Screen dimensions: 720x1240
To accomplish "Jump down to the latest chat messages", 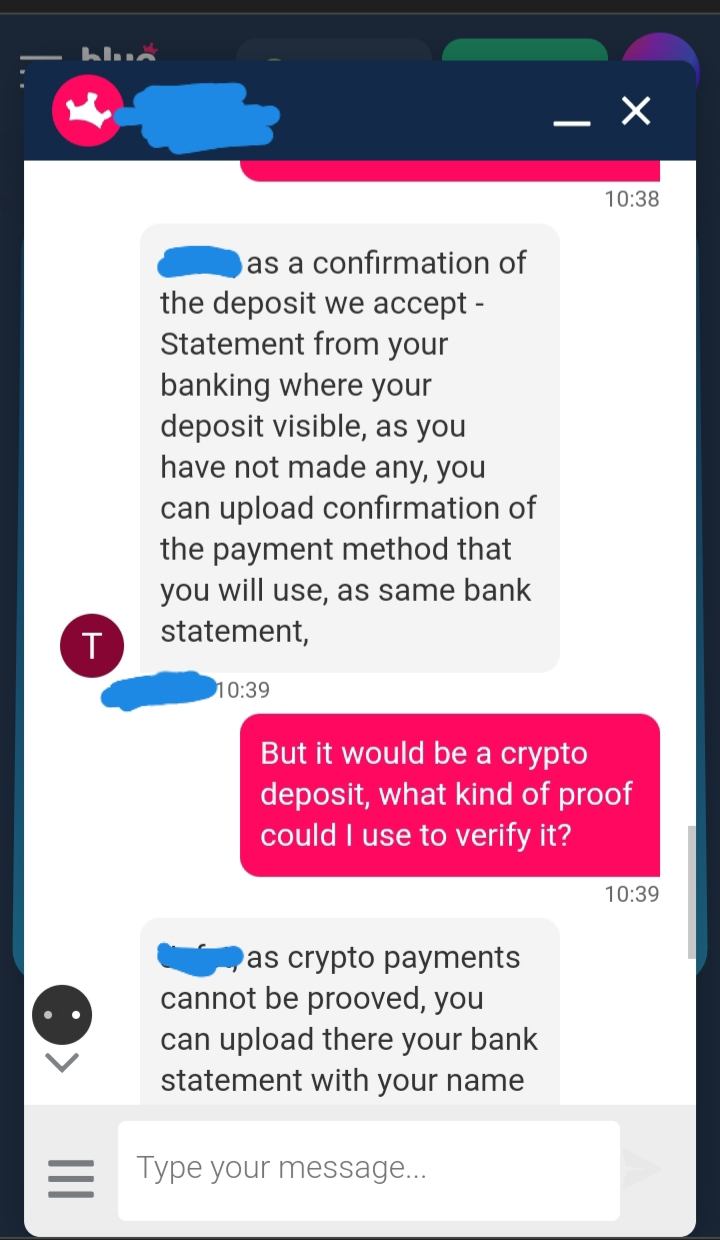I will tap(62, 1061).
